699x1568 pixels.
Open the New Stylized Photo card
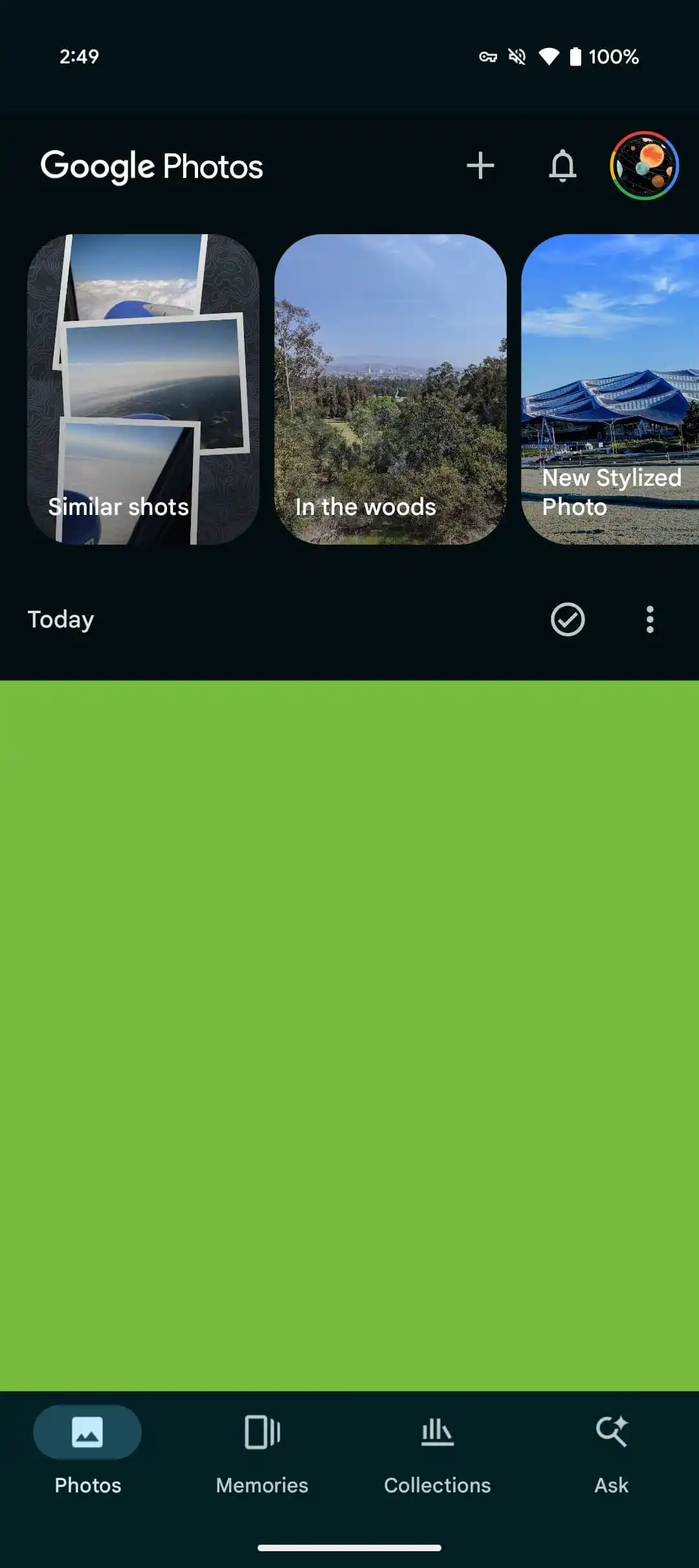point(610,389)
